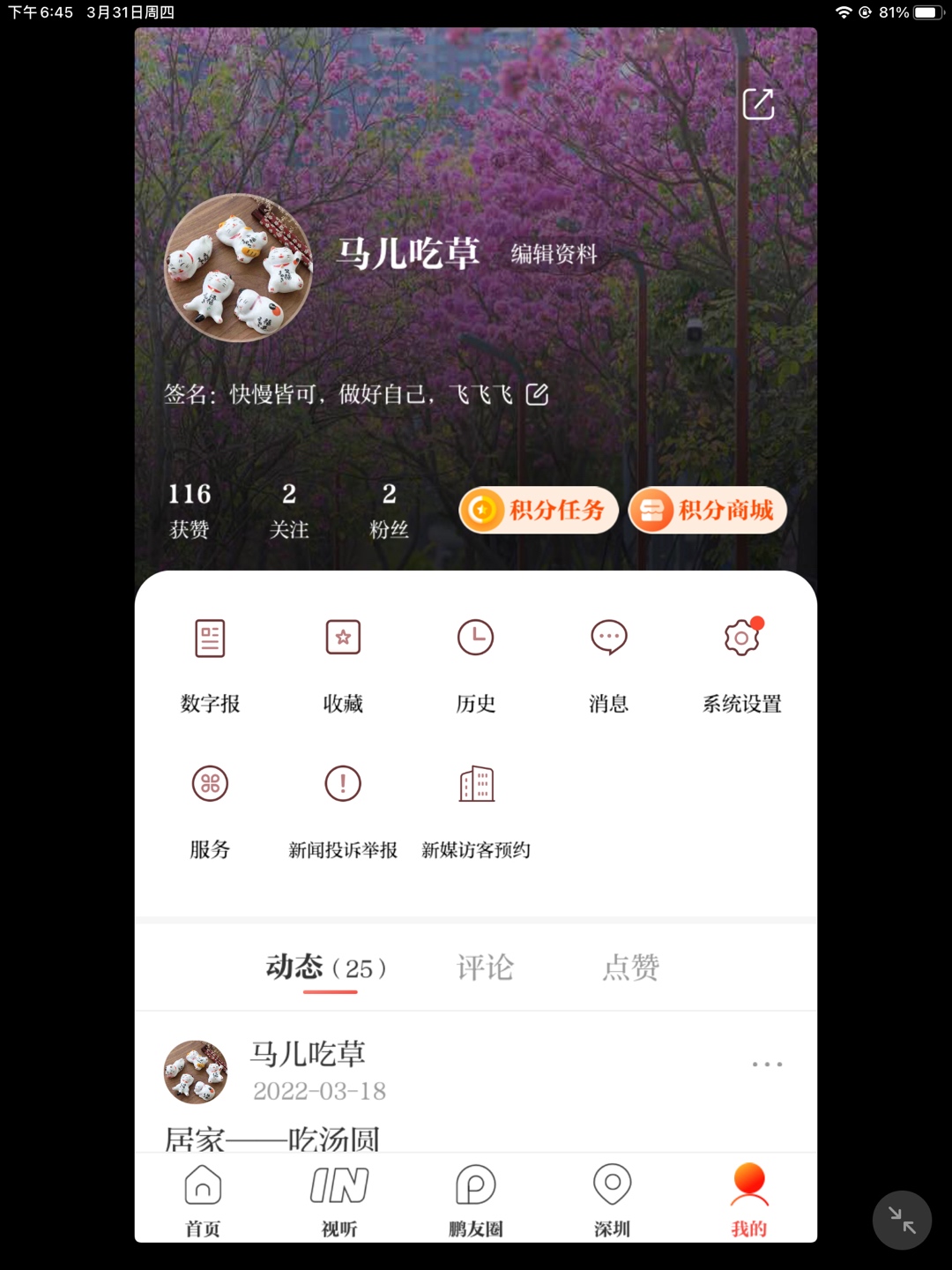This screenshot has width=952, height=1270.
Task: Open 服务 services
Action: pyautogui.click(x=210, y=808)
